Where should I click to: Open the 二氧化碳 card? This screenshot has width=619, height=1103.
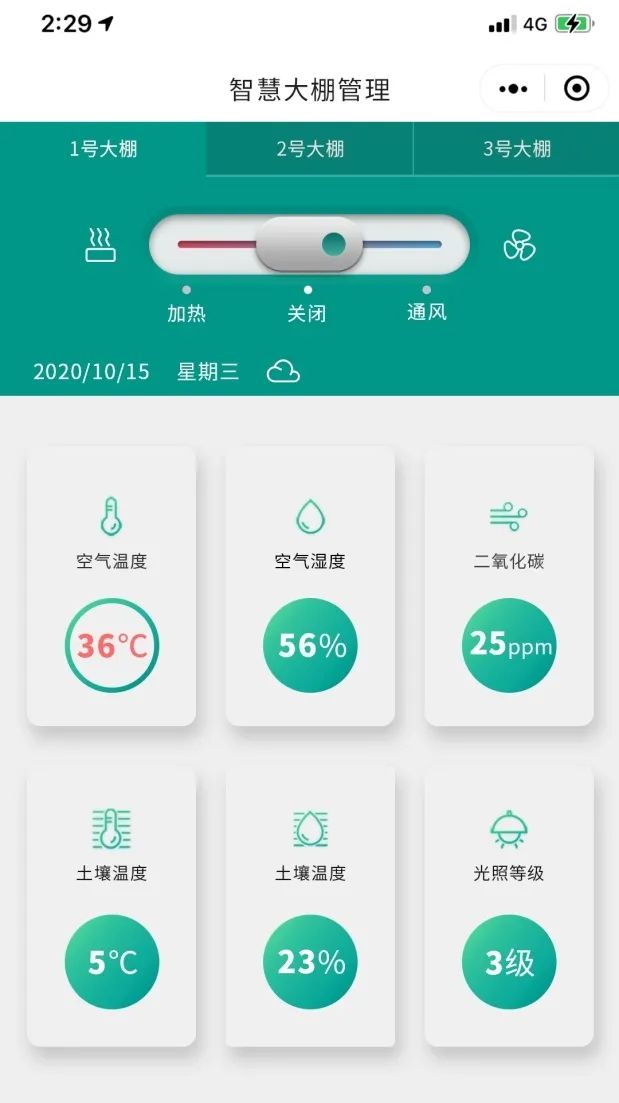pos(509,586)
